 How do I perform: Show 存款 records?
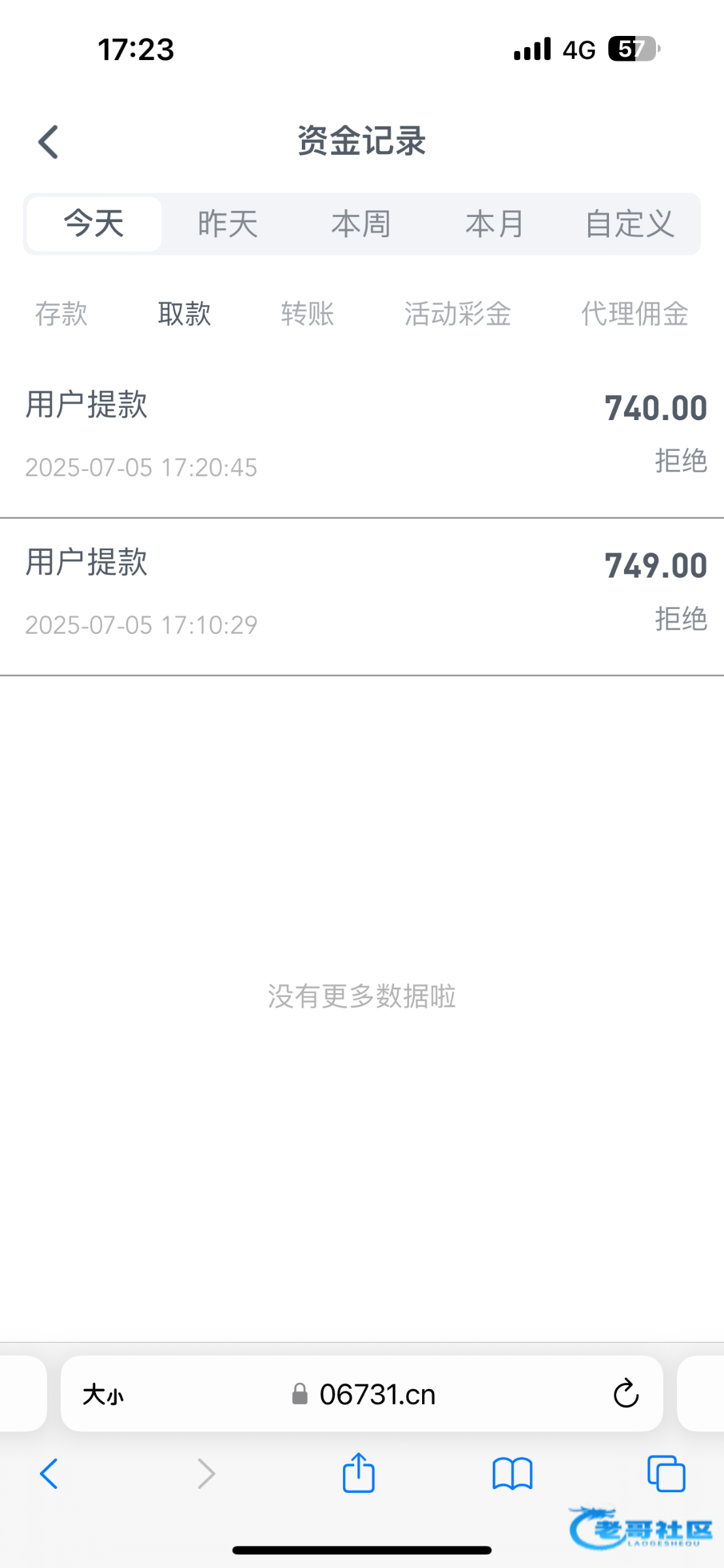click(61, 314)
